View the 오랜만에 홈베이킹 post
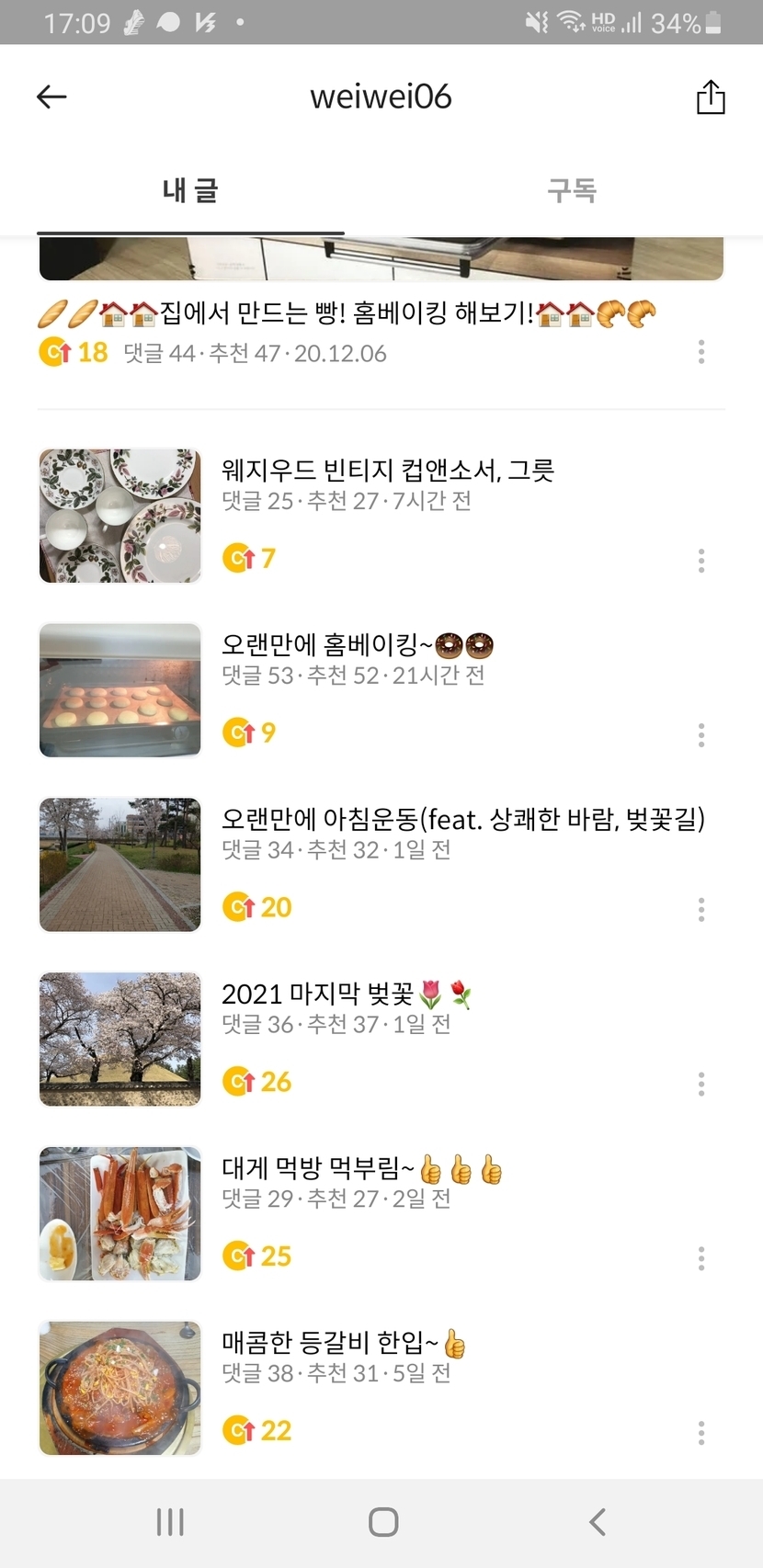 click(x=357, y=645)
